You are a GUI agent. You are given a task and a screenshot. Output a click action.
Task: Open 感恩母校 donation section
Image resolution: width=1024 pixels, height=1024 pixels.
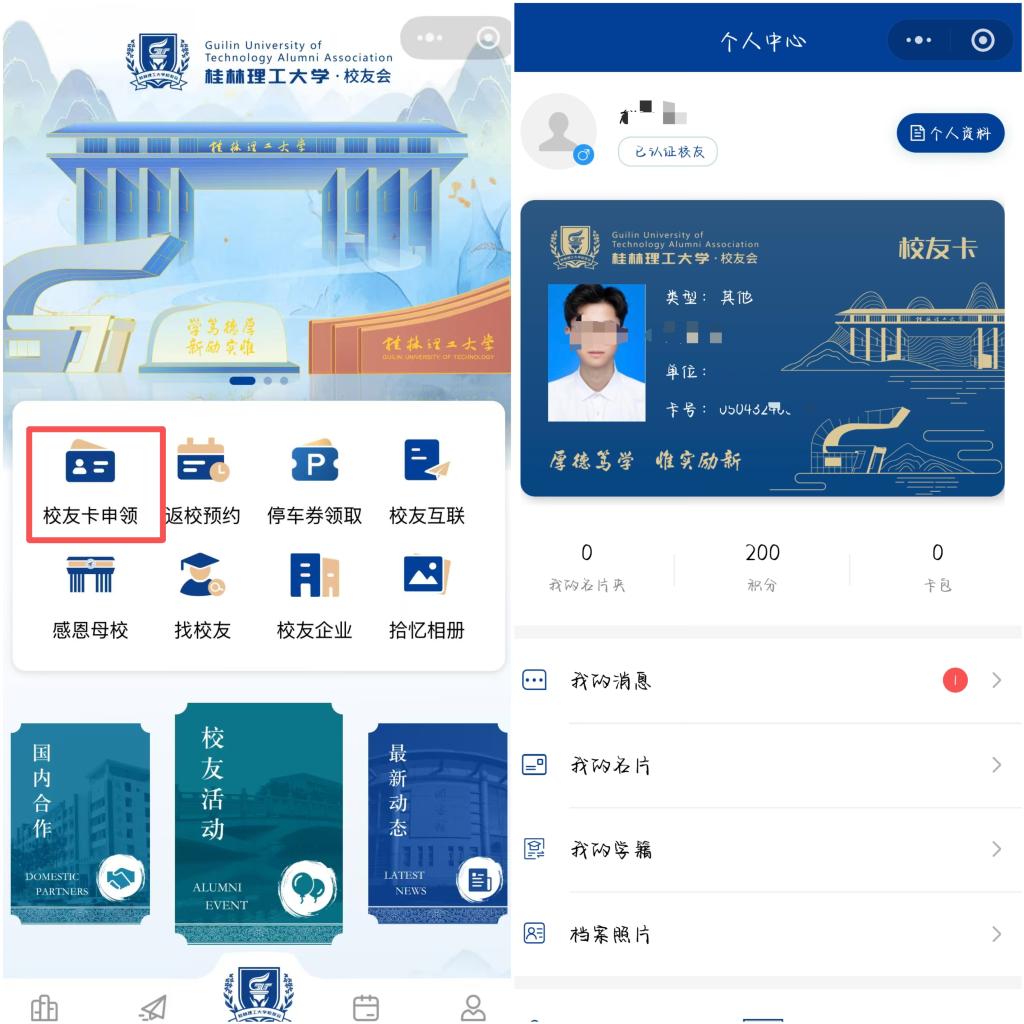tap(91, 597)
